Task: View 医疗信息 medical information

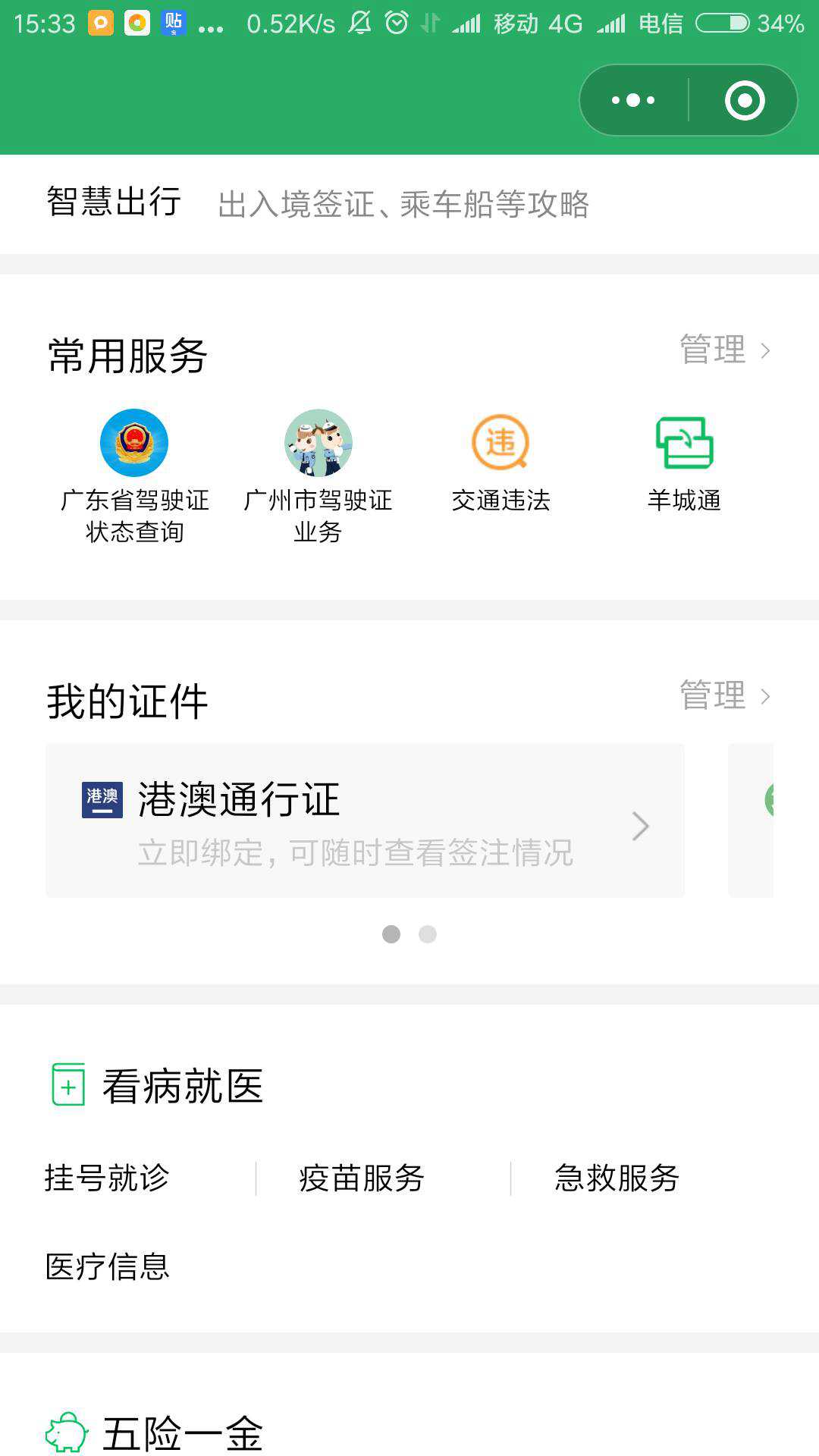Action: [107, 1266]
